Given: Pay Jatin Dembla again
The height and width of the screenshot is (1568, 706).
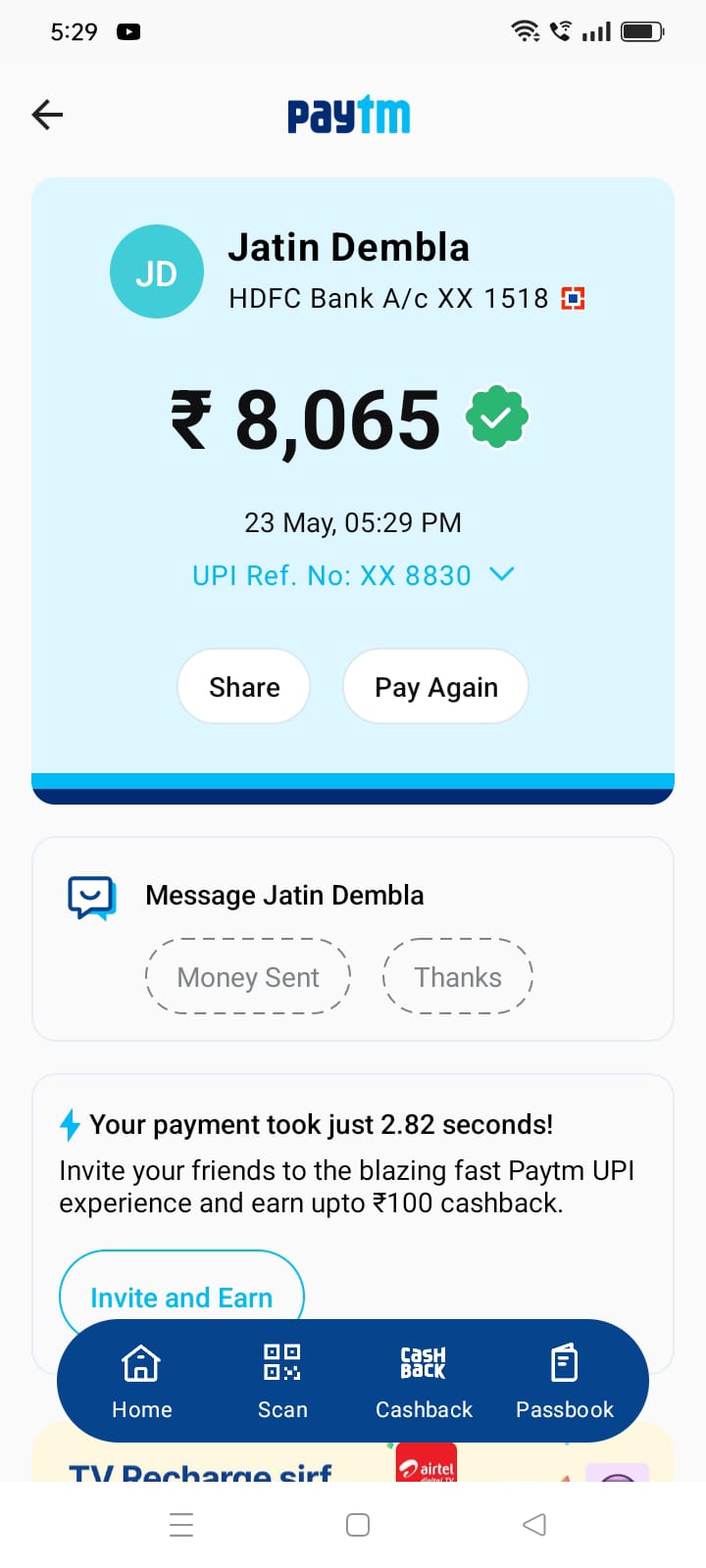Looking at the screenshot, I should click(435, 687).
